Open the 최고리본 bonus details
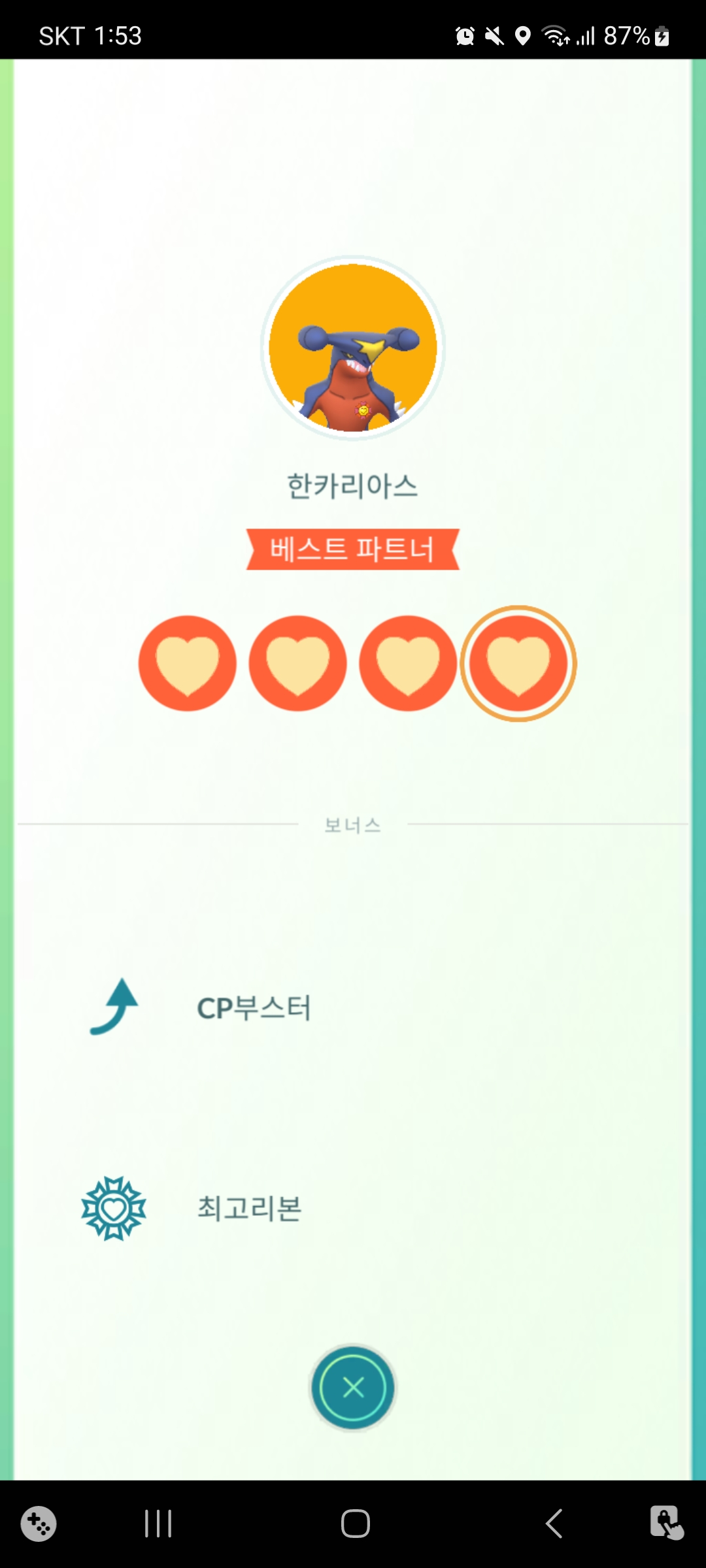706x1568 pixels. click(x=248, y=1208)
